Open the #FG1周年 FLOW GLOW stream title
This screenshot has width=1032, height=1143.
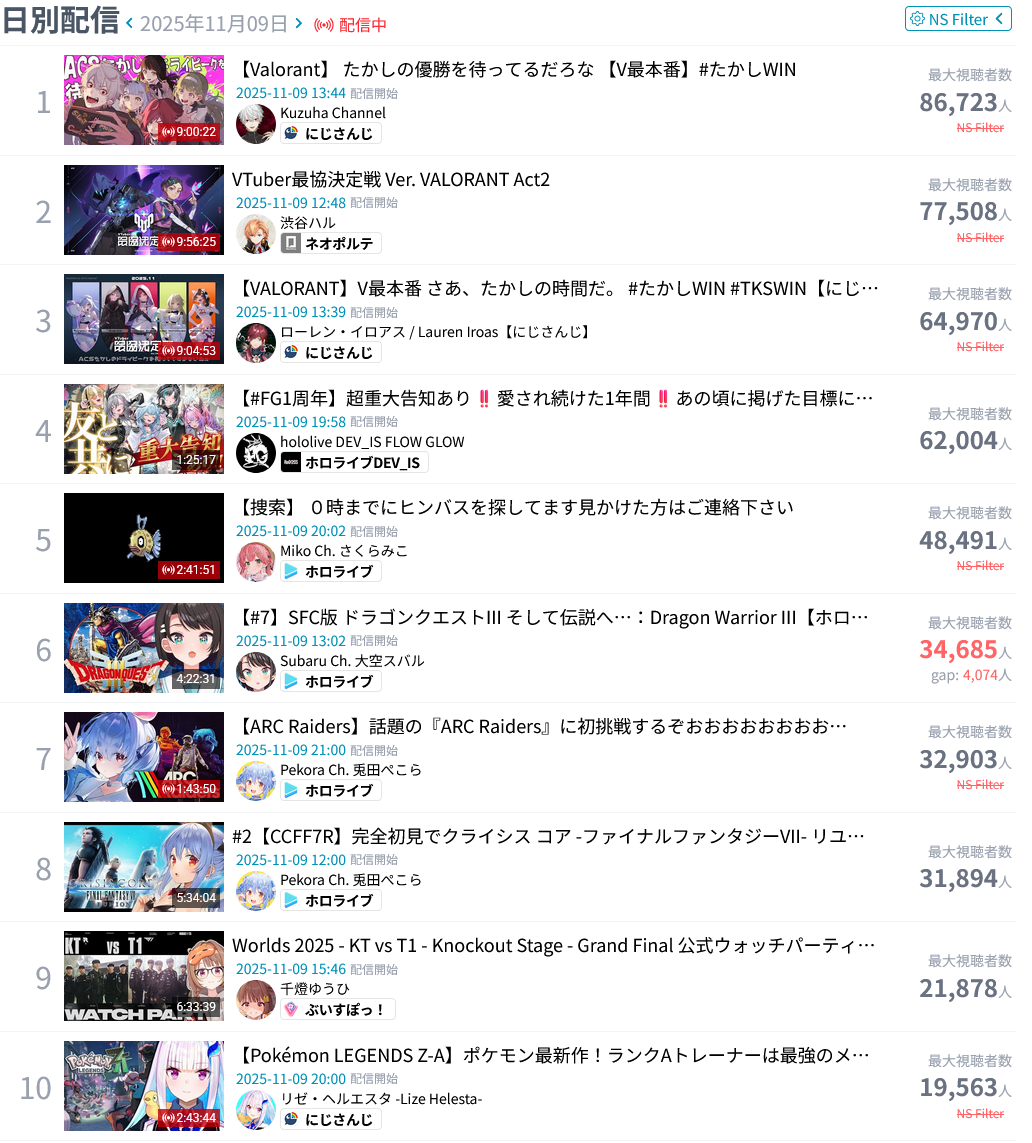[x=554, y=399]
